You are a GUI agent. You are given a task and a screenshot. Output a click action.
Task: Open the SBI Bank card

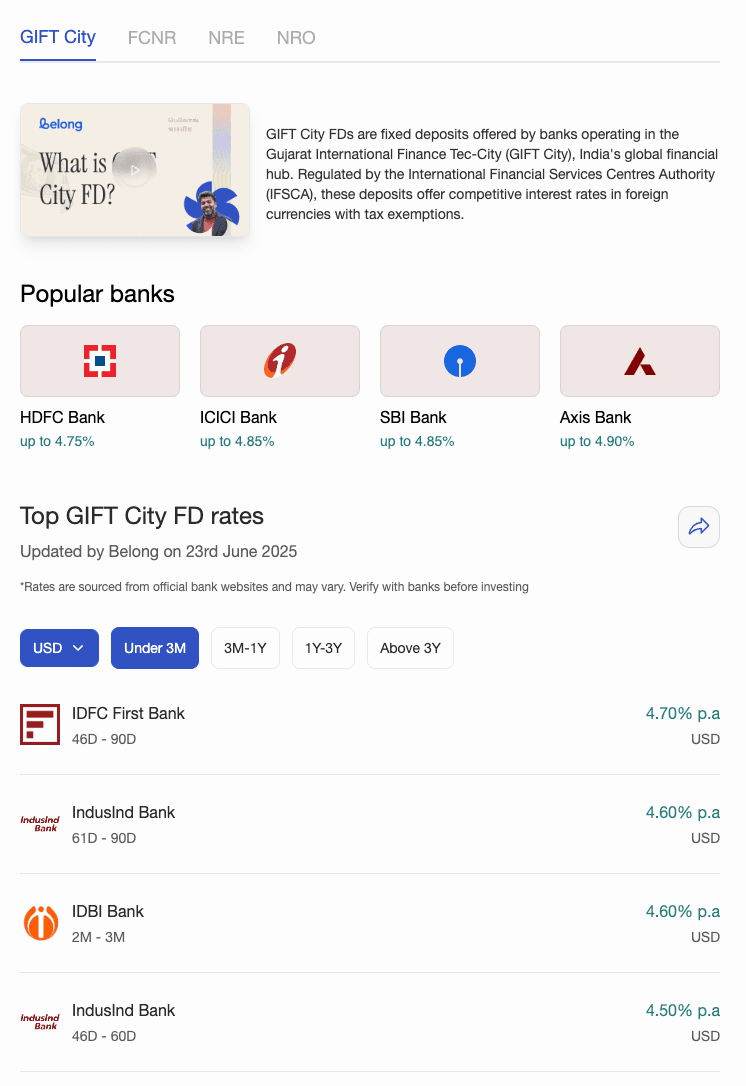[x=460, y=361]
